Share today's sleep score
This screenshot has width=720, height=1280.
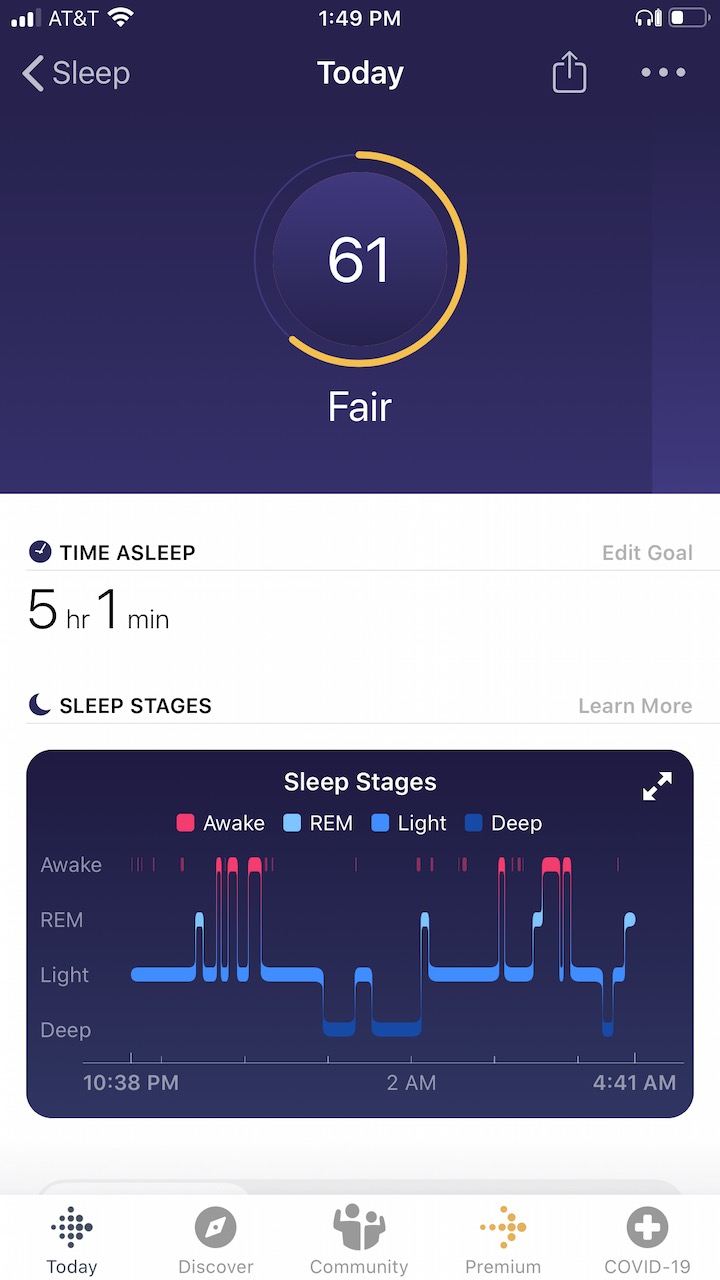click(569, 73)
